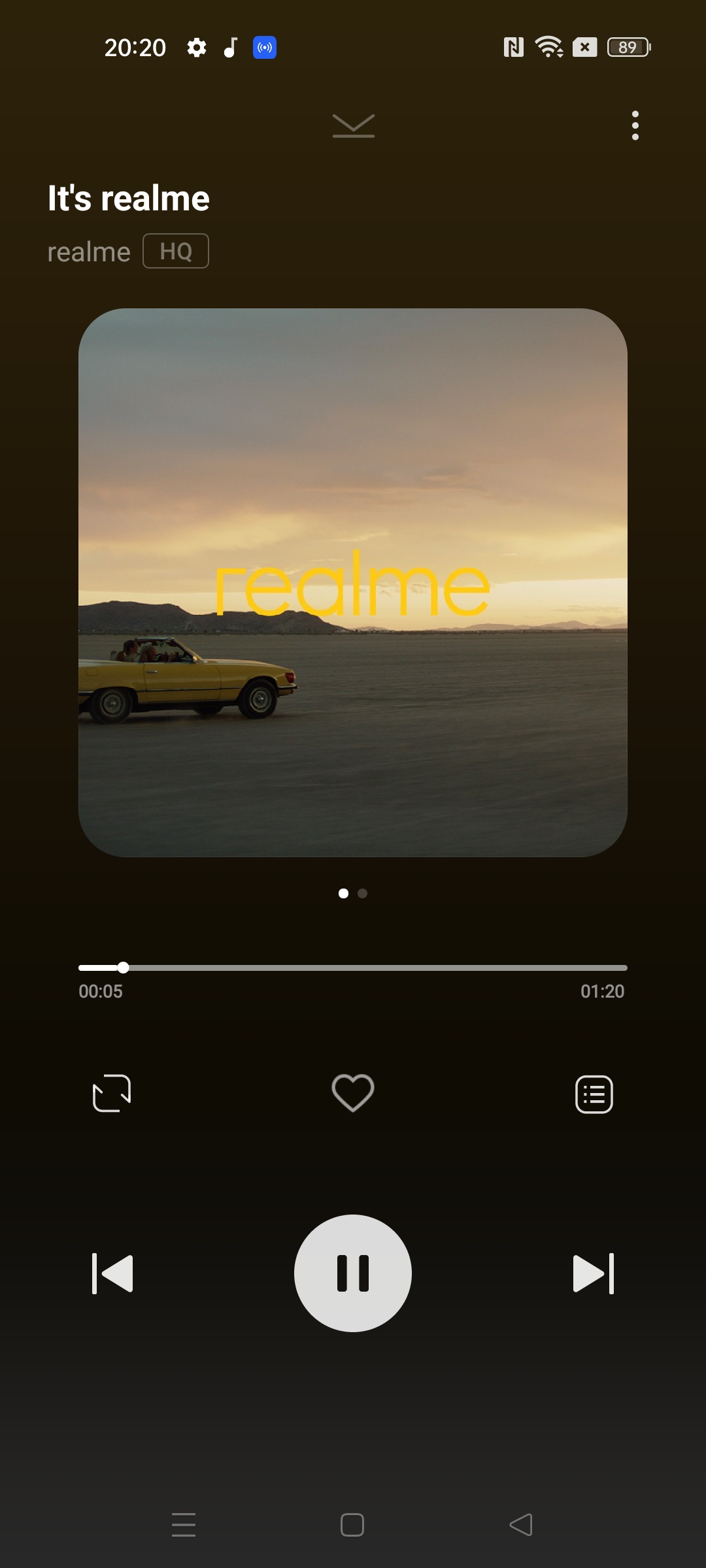Change the repeat play mode
The image size is (706, 1568).
coord(112,1093)
